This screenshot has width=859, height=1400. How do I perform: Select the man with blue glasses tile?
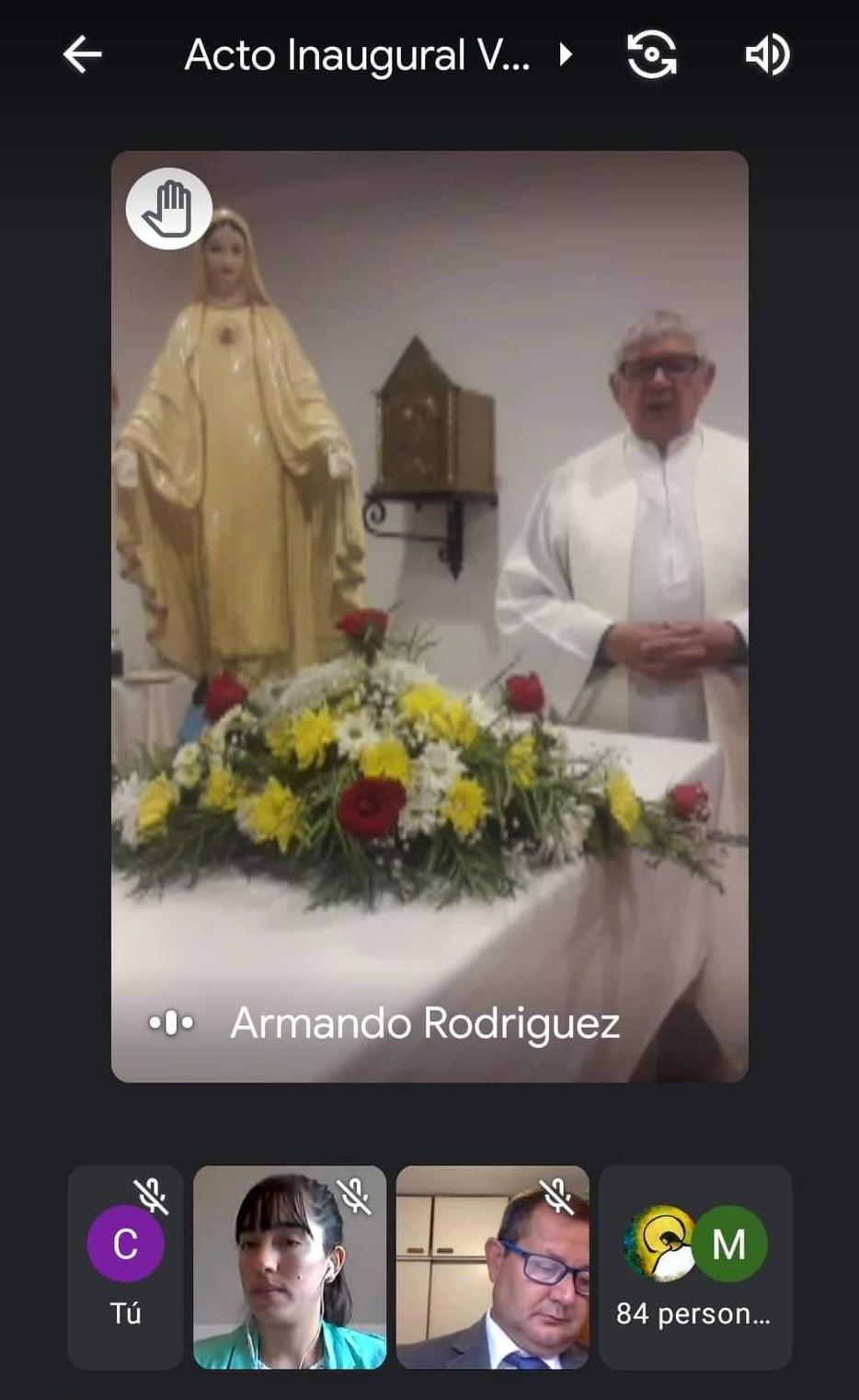click(x=493, y=1267)
